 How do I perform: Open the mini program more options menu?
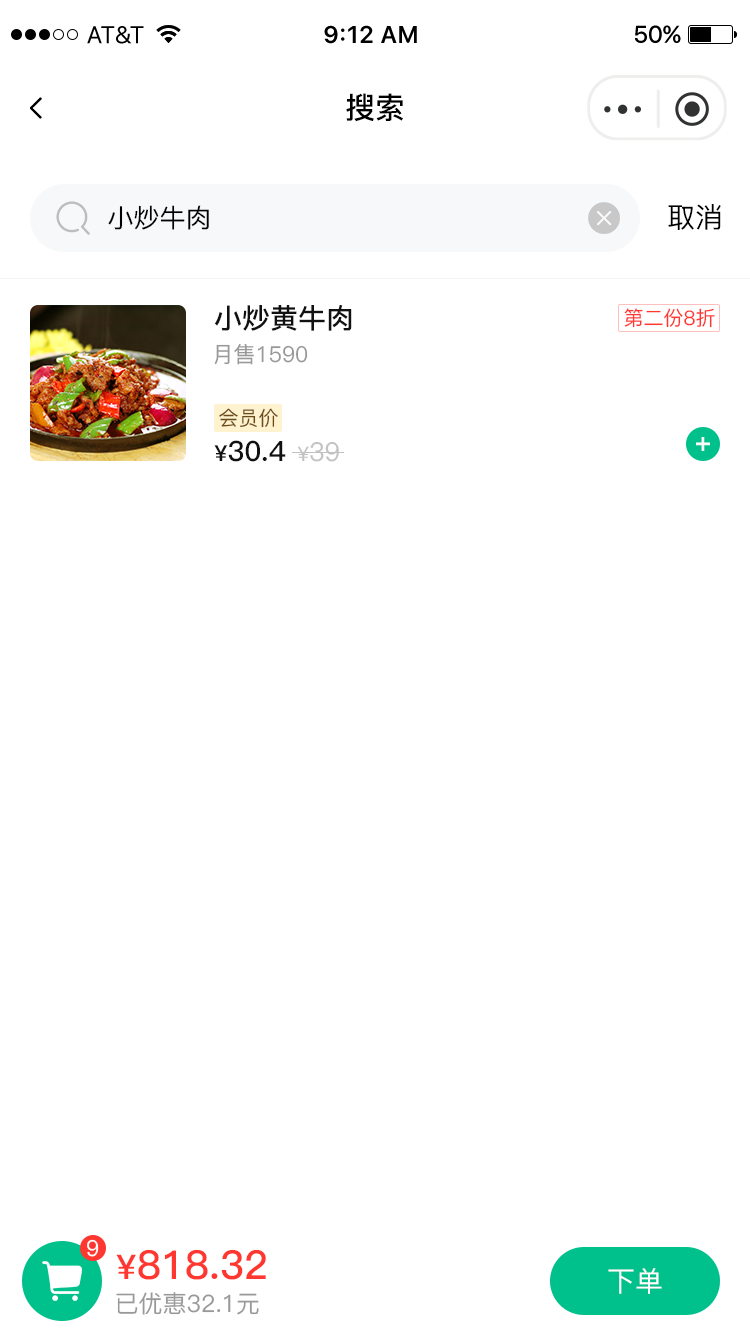coord(622,109)
